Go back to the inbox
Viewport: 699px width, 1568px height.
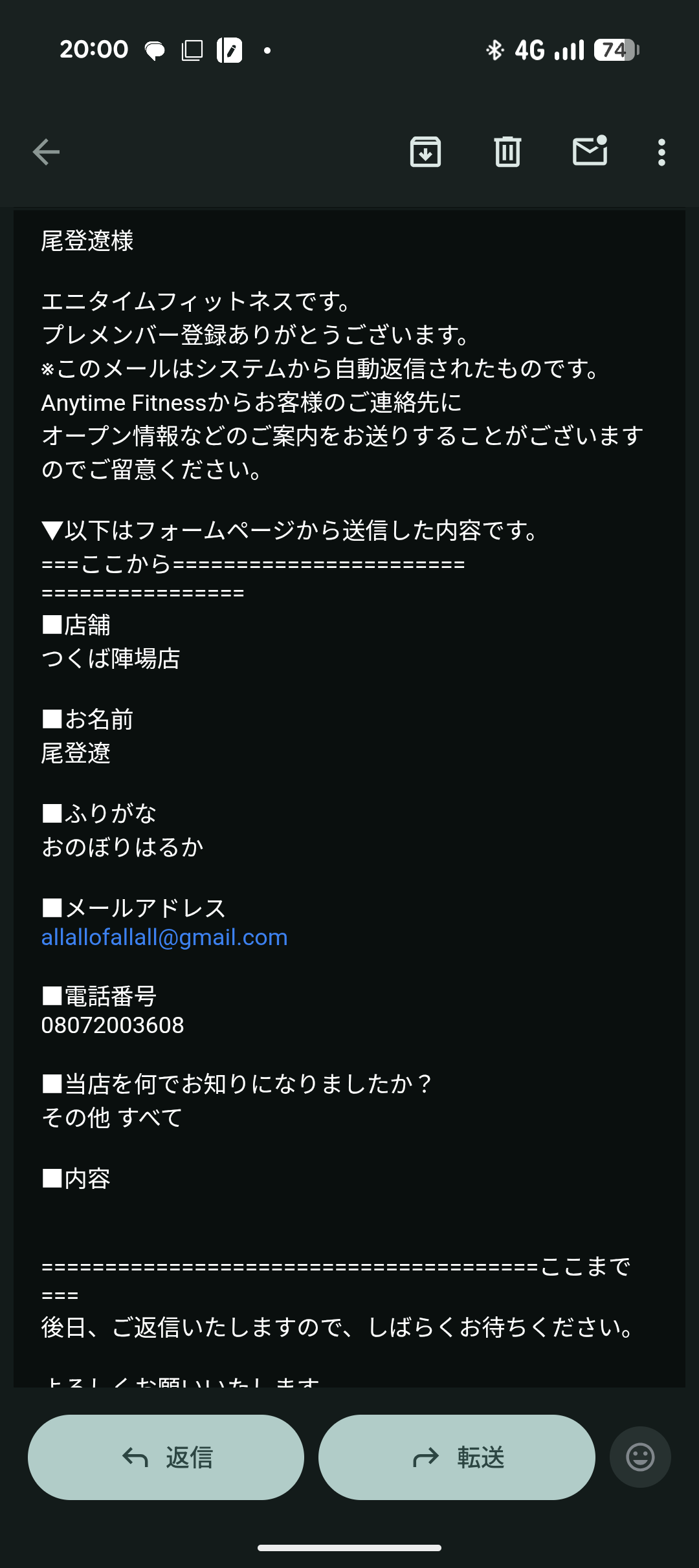(x=46, y=153)
